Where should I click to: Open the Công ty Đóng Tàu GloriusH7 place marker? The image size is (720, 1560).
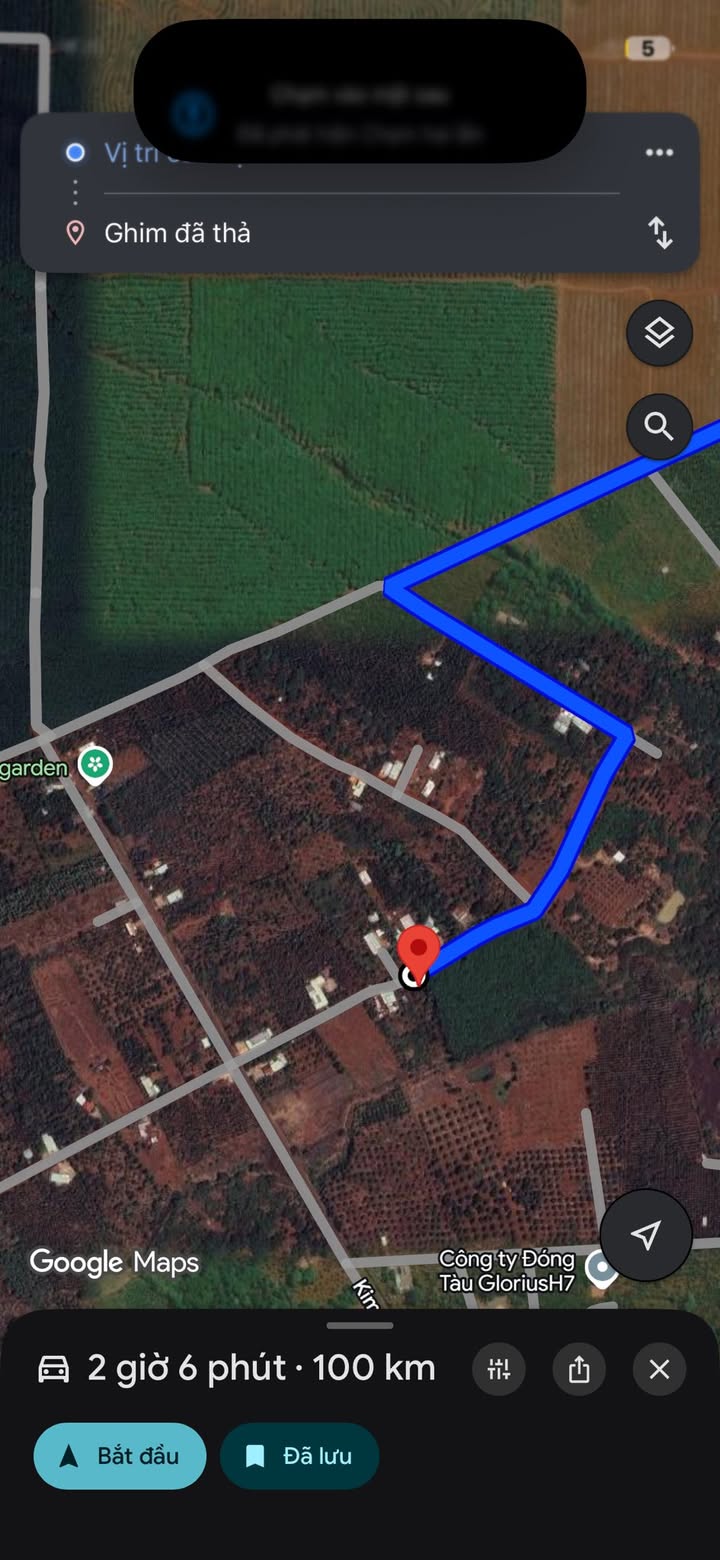point(601,1270)
